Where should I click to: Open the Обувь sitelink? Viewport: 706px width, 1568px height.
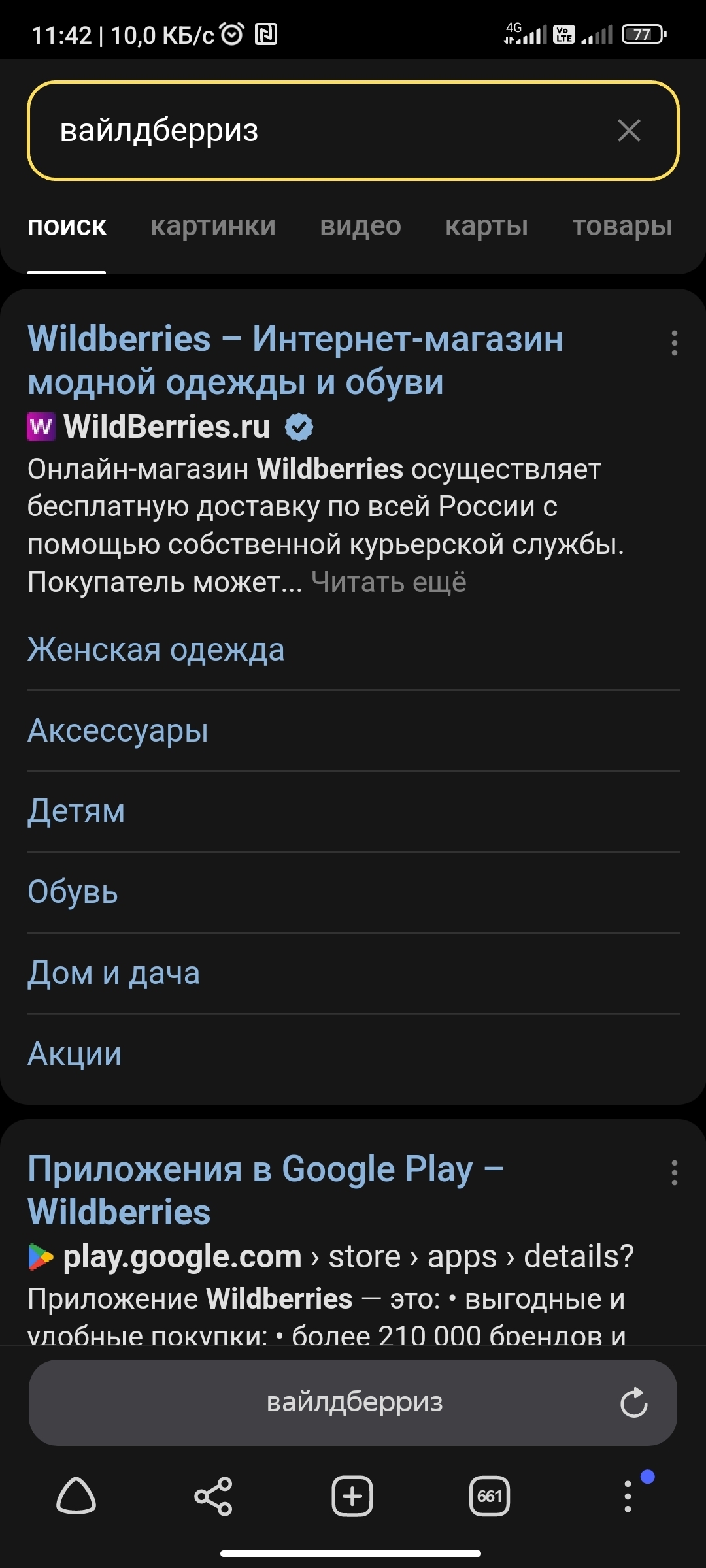[73, 892]
